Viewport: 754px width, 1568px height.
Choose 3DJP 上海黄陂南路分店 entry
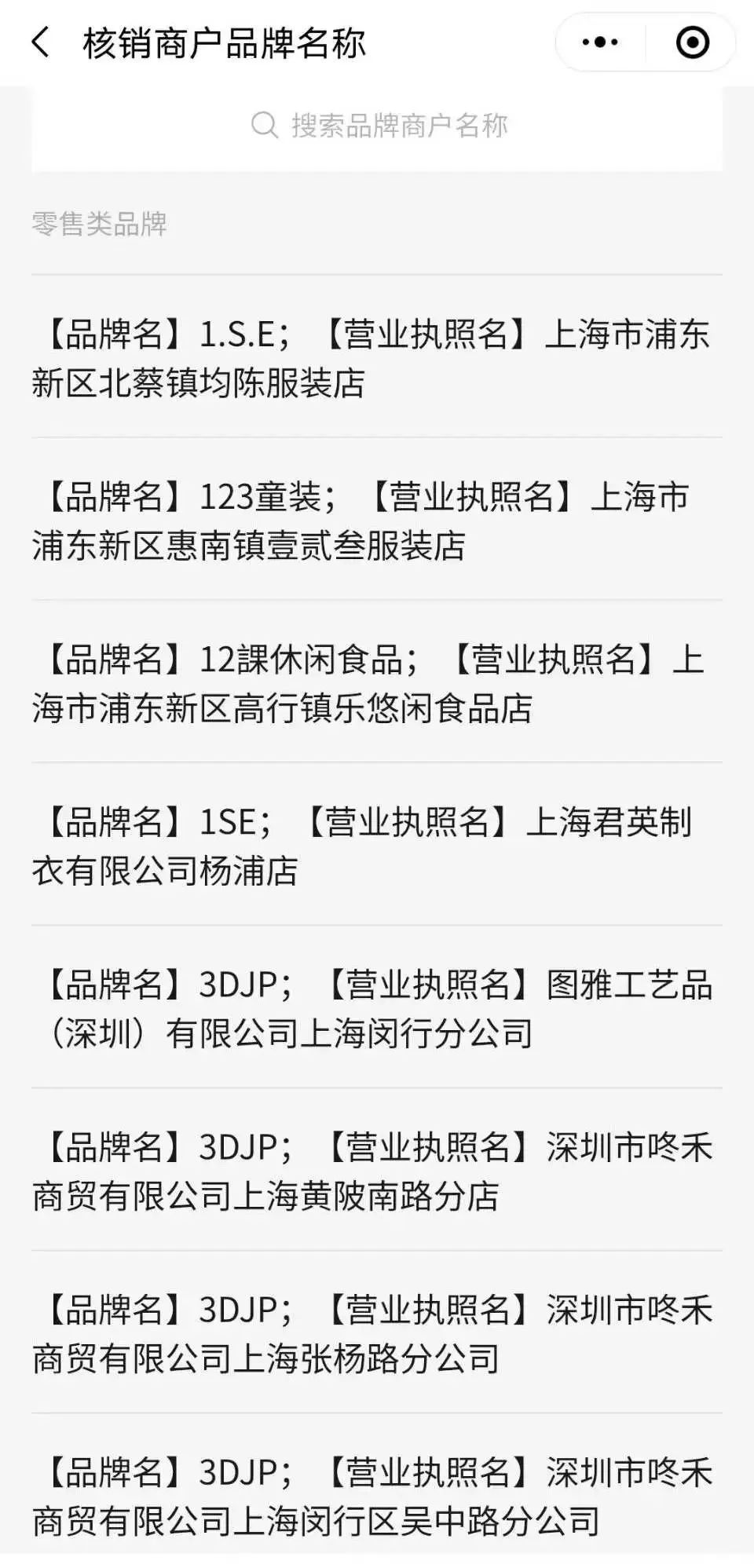pyautogui.click(x=377, y=1171)
